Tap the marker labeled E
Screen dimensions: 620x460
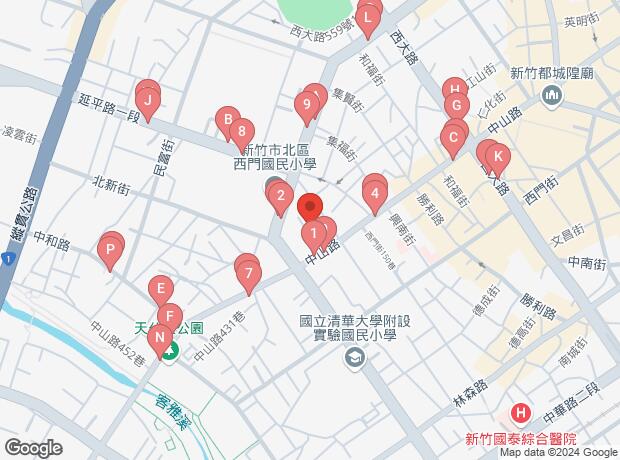point(158,291)
